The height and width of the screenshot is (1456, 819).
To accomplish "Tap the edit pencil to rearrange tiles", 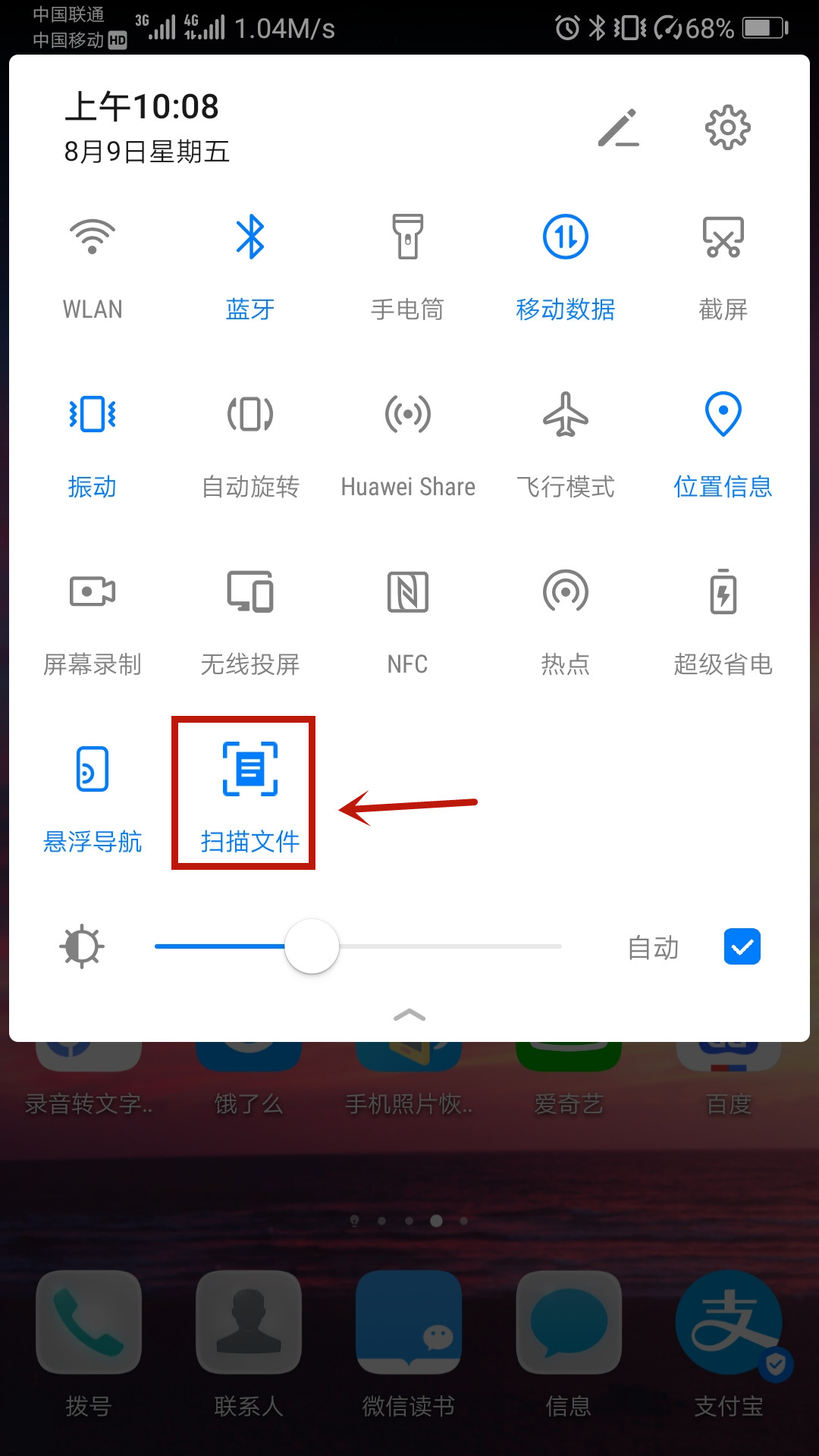I will [x=619, y=127].
